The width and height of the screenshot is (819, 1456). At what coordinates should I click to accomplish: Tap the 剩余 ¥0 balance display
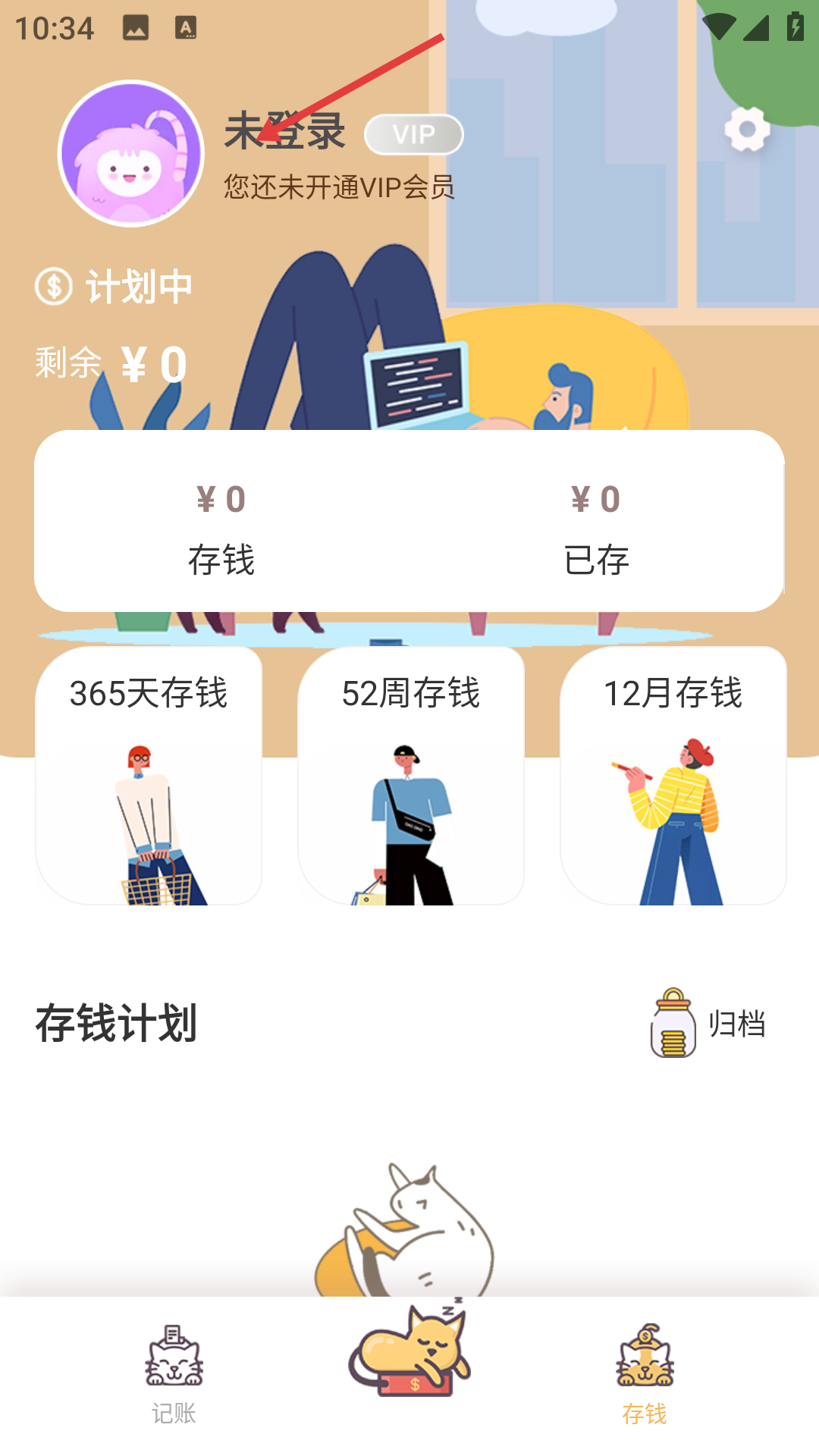pyautogui.click(x=108, y=363)
